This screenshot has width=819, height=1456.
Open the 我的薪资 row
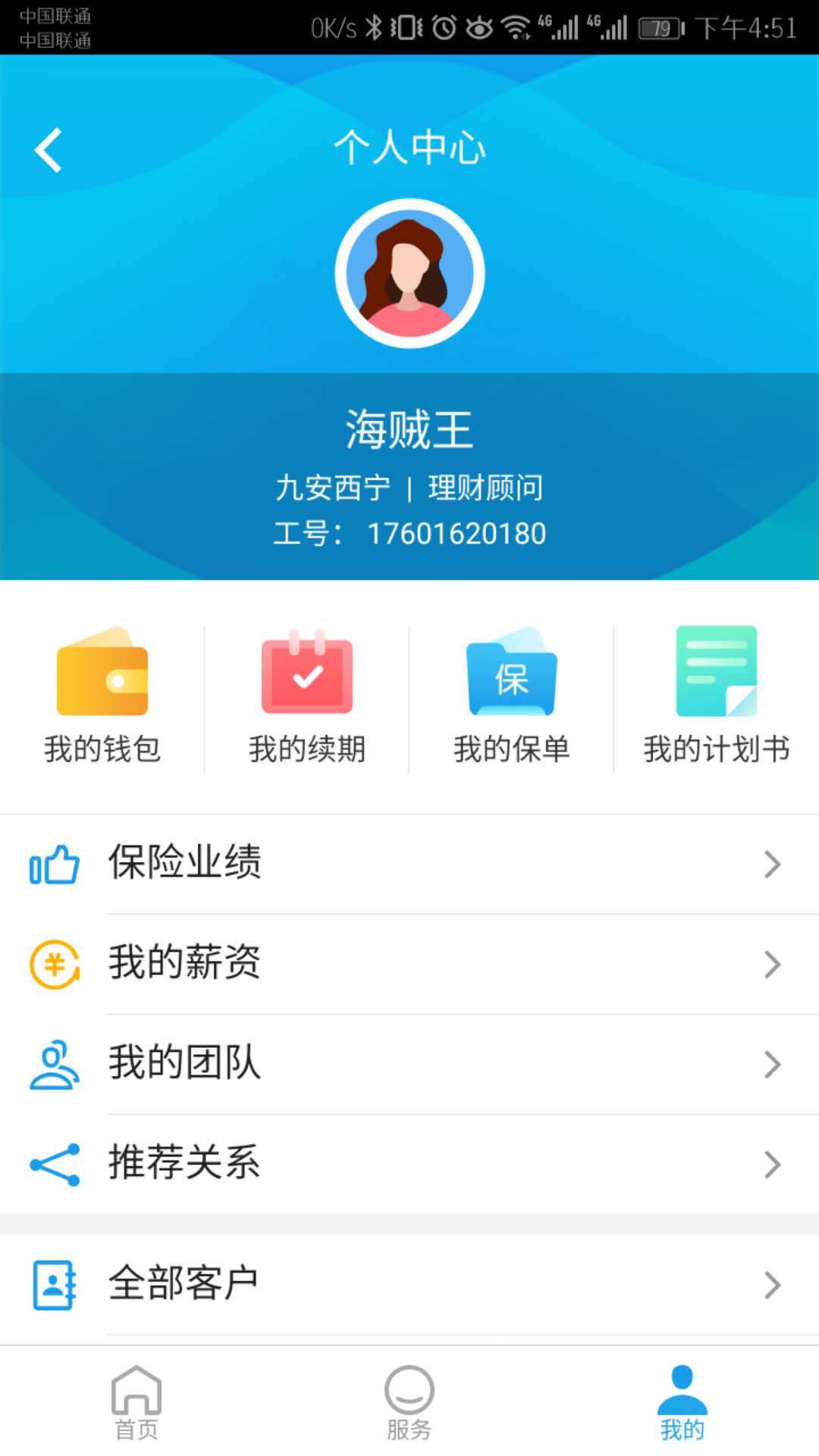click(x=409, y=964)
